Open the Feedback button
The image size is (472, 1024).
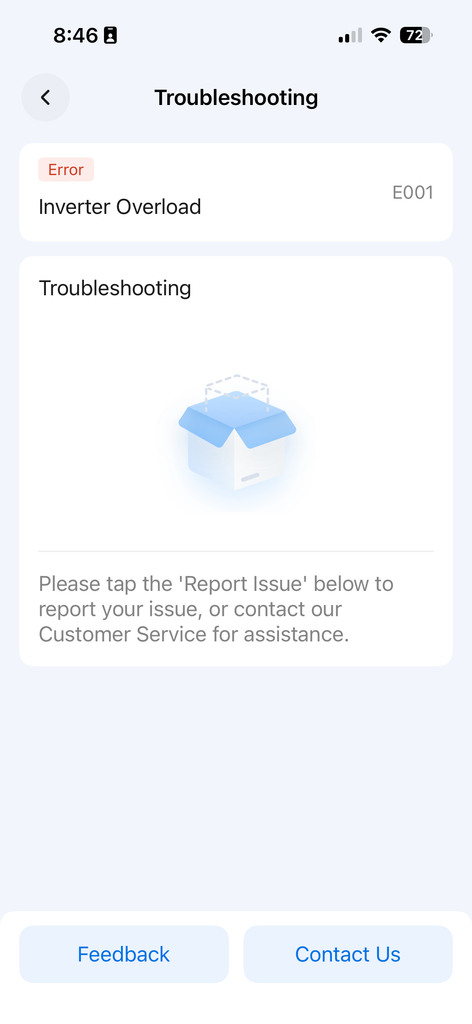point(124,954)
